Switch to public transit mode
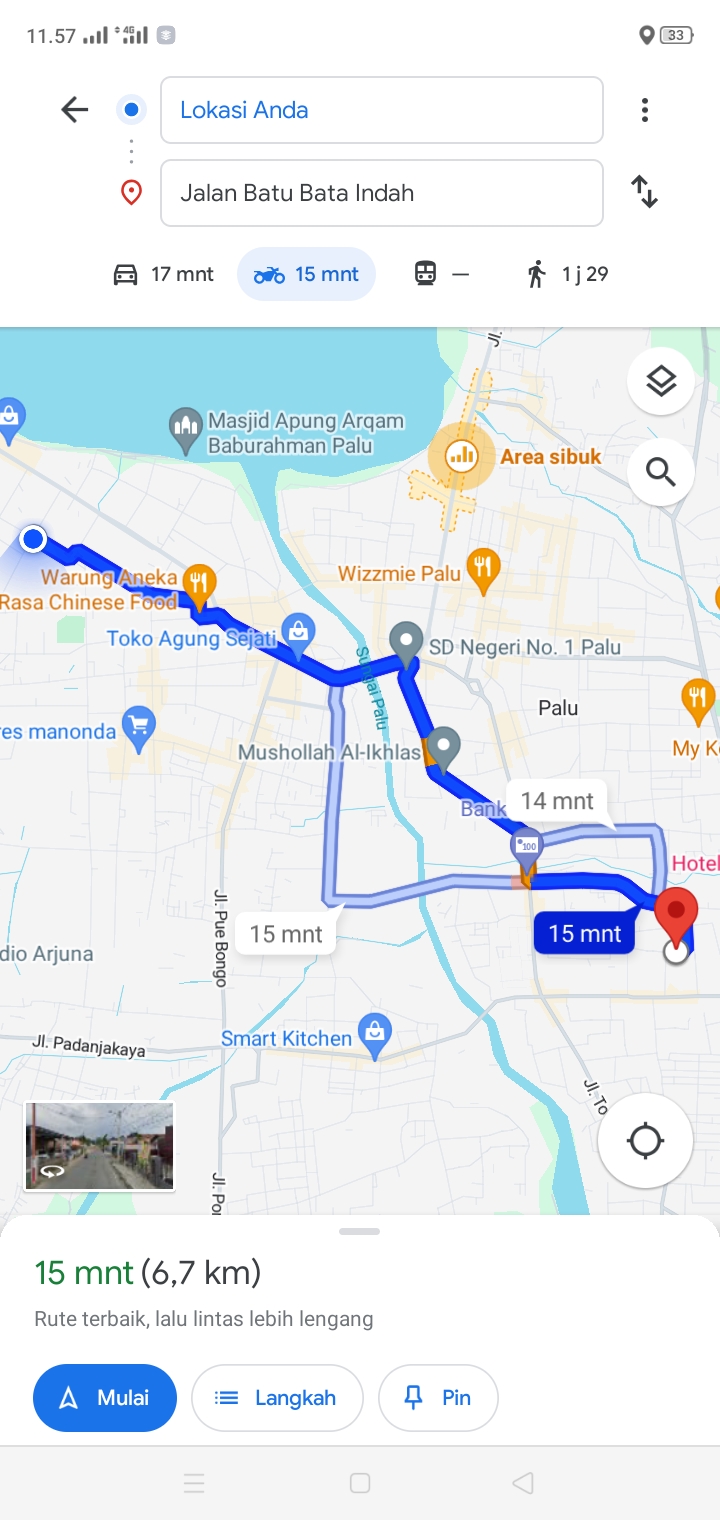The image size is (720, 1520). click(441, 274)
